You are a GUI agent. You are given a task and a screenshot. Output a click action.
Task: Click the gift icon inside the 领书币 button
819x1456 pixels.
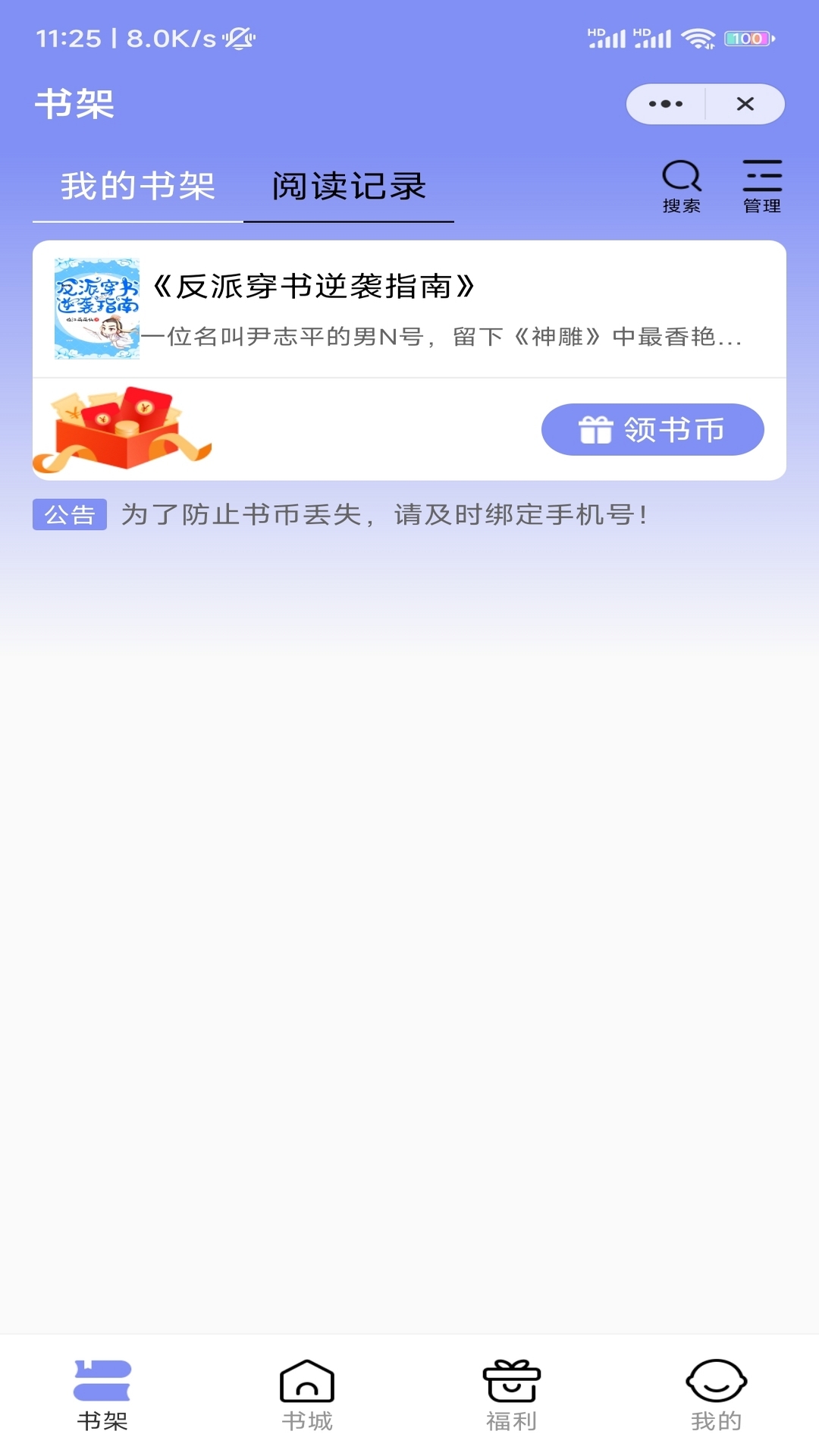(598, 429)
